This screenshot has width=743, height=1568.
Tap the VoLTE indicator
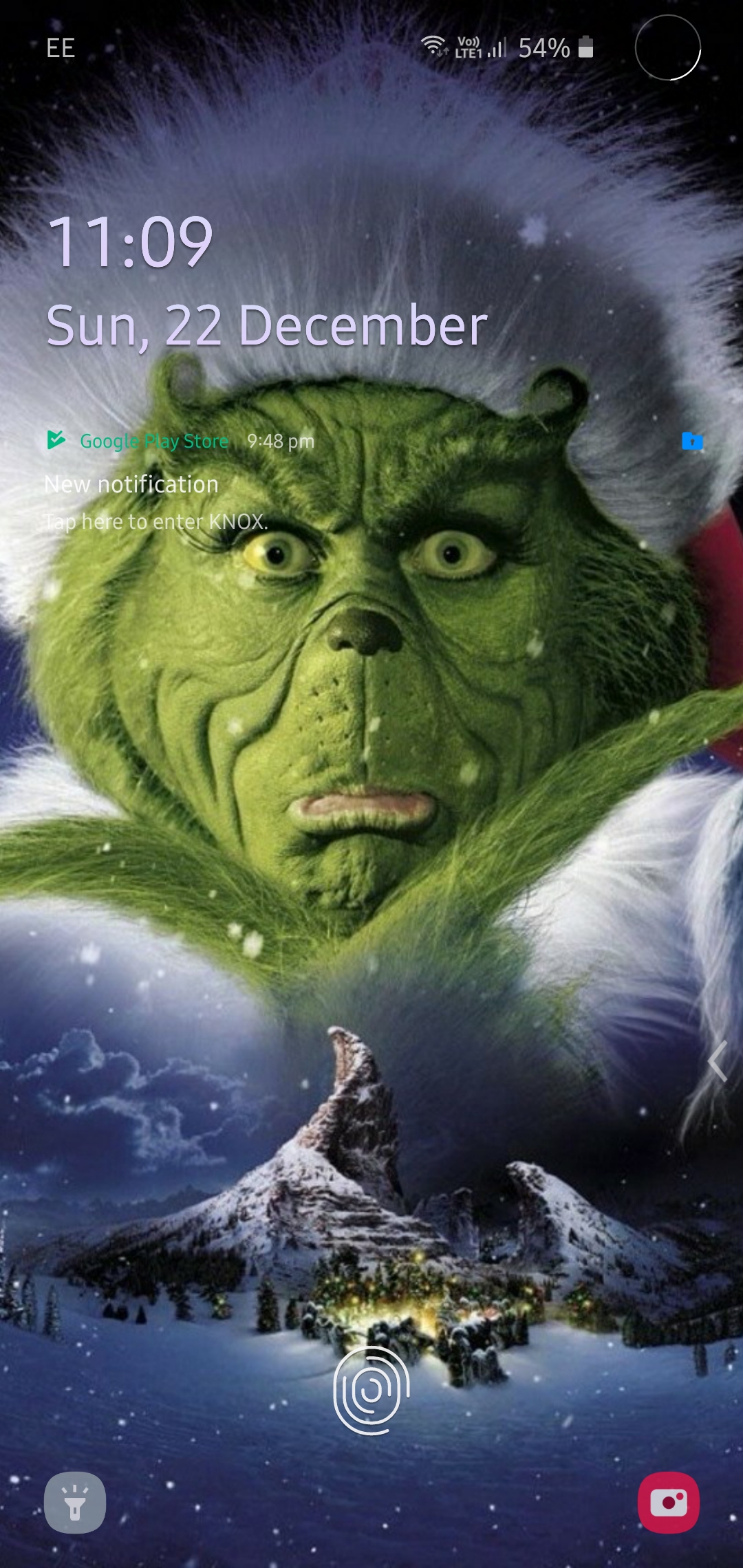pyautogui.click(x=469, y=45)
